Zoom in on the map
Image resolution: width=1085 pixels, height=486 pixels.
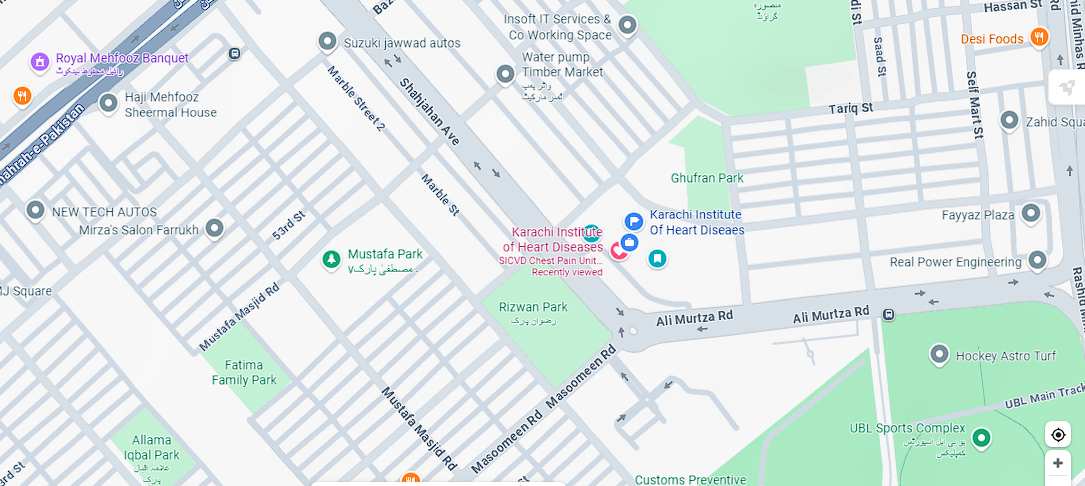[x=1058, y=463]
